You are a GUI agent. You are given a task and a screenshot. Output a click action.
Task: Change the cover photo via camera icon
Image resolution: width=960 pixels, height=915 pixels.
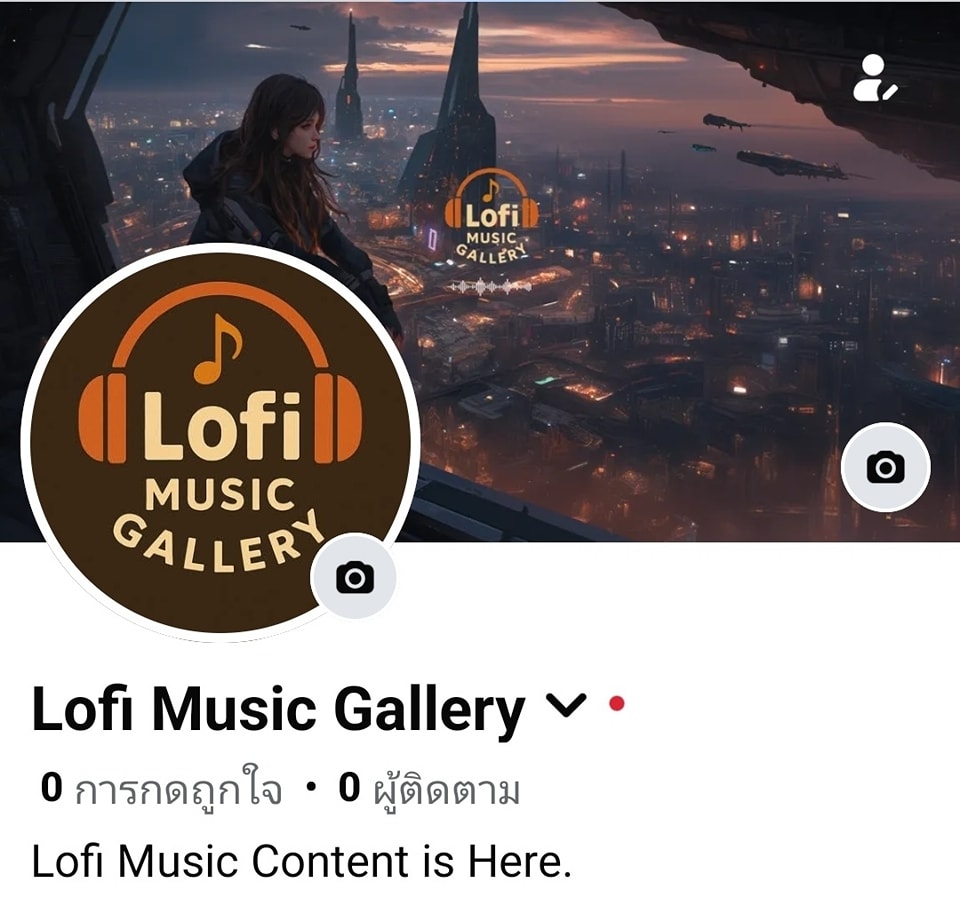[885, 467]
